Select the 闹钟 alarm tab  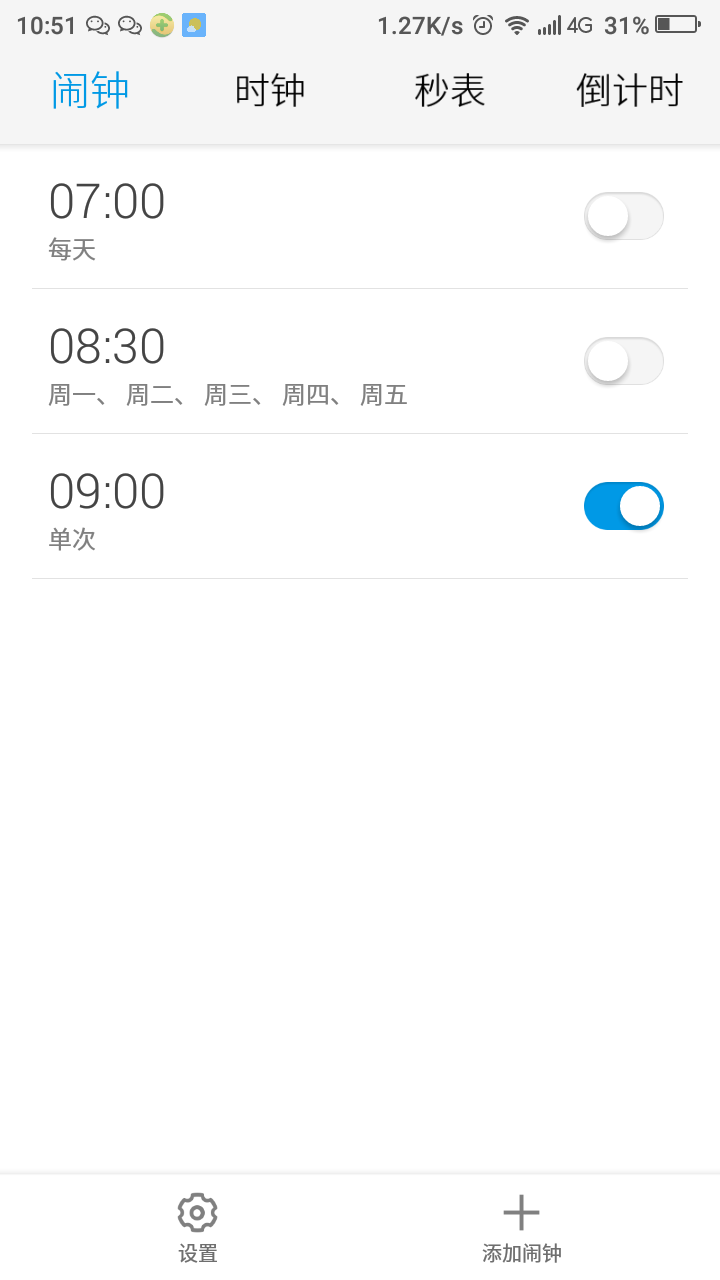coord(90,90)
